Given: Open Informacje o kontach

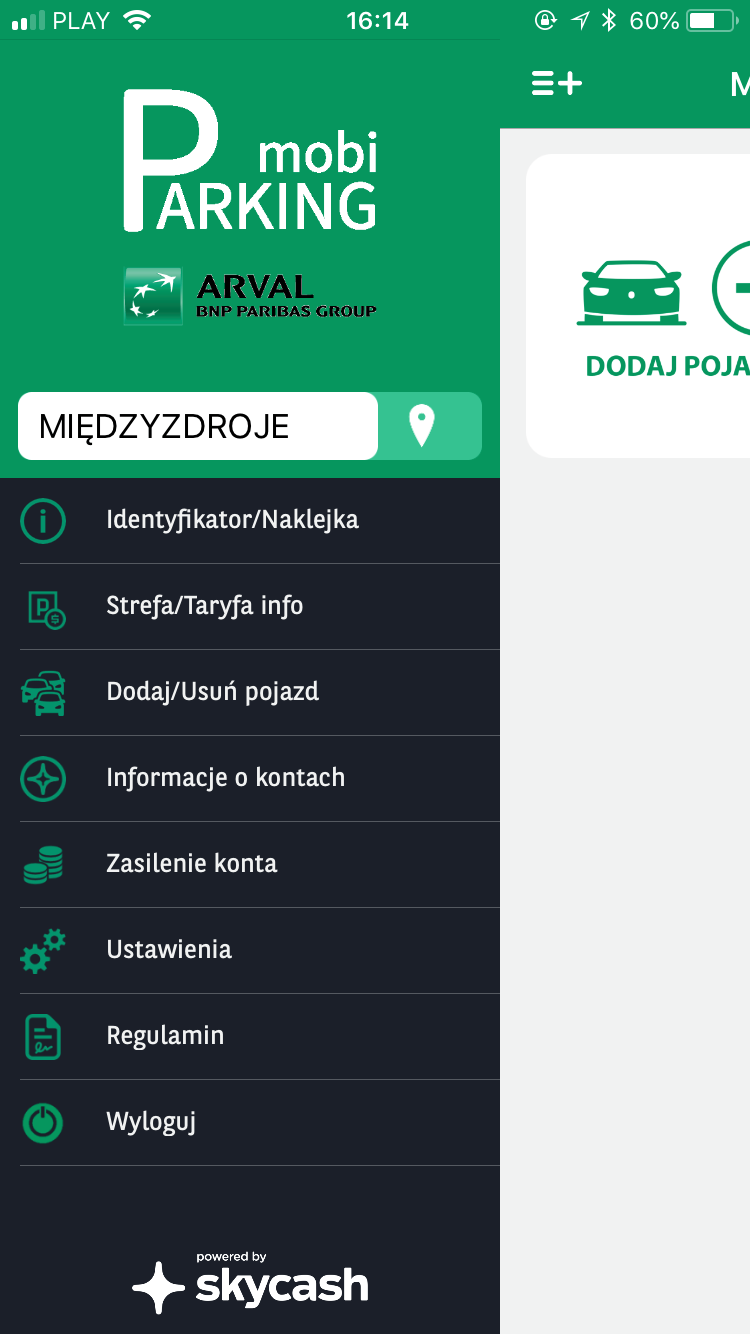Looking at the screenshot, I should [x=250, y=778].
